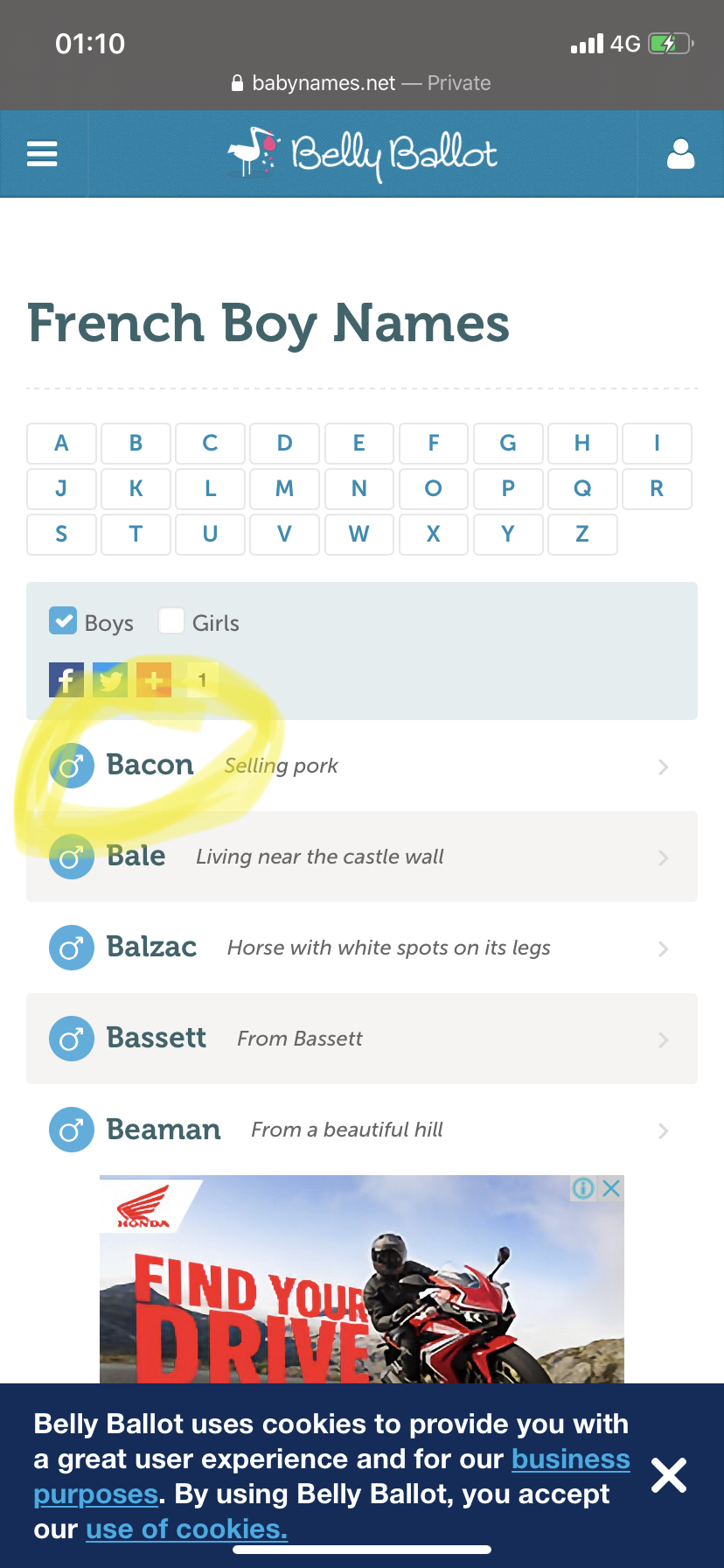Open the user account icon
The width and height of the screenshot is (724, 1568).
[680, 154]
